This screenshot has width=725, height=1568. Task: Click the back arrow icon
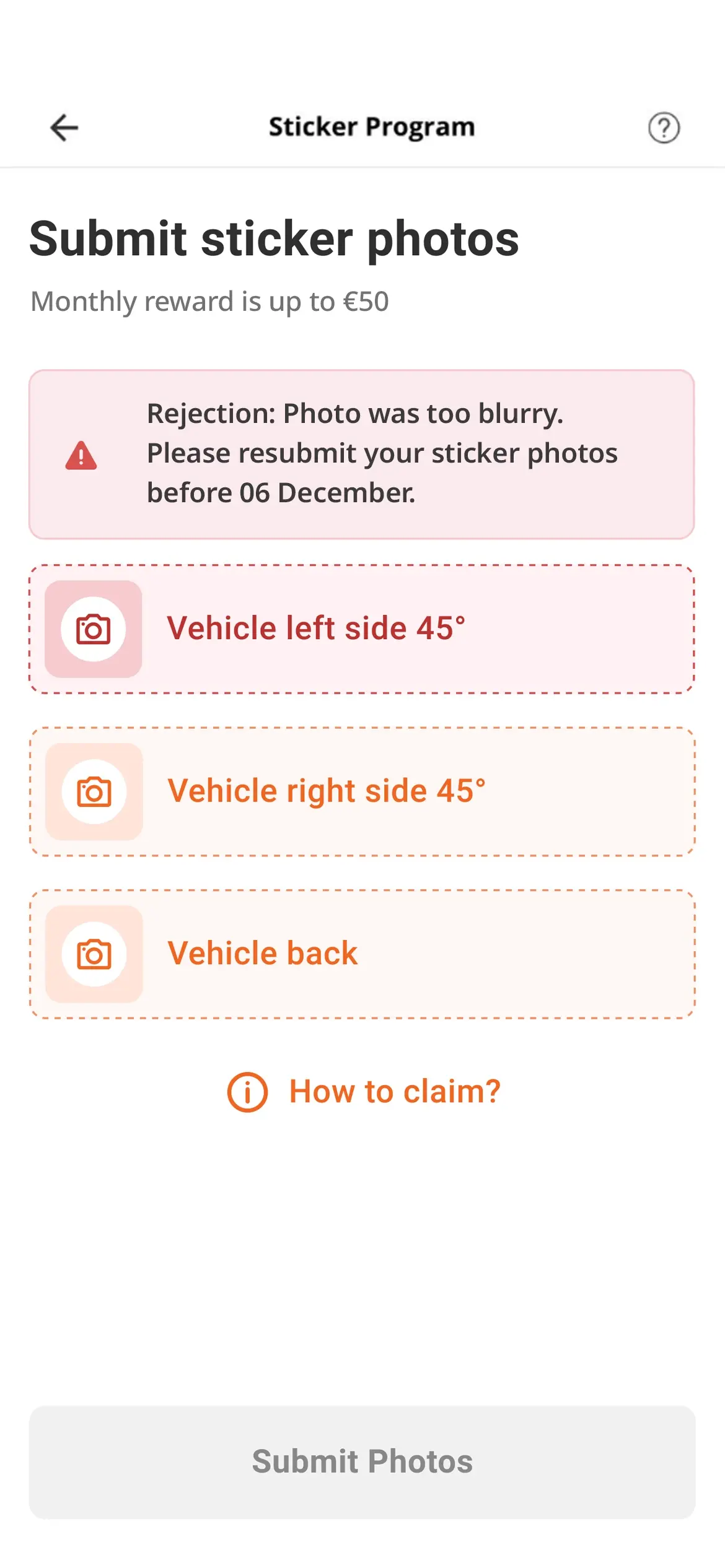tap(63, 128)
